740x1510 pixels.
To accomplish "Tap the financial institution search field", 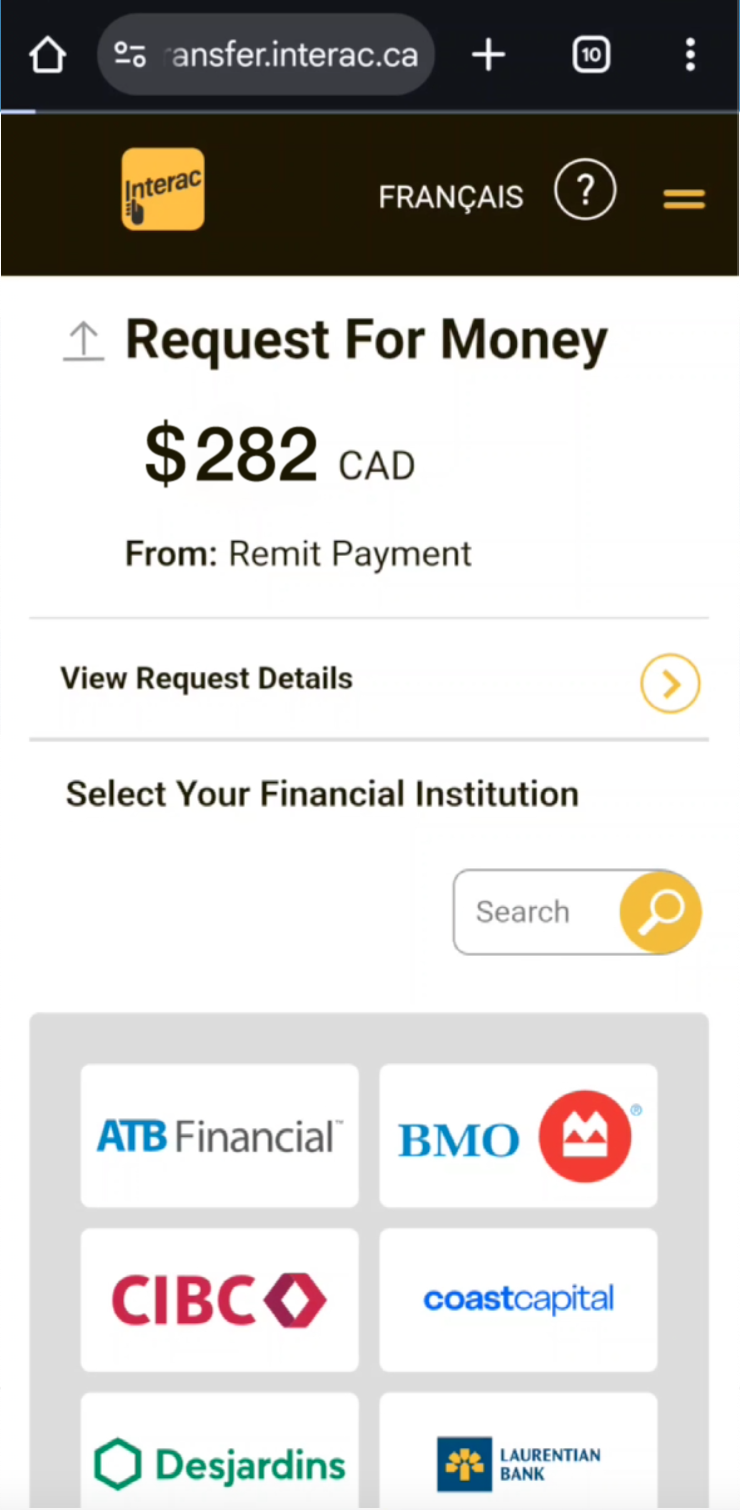I will click(x=538, y=912).
